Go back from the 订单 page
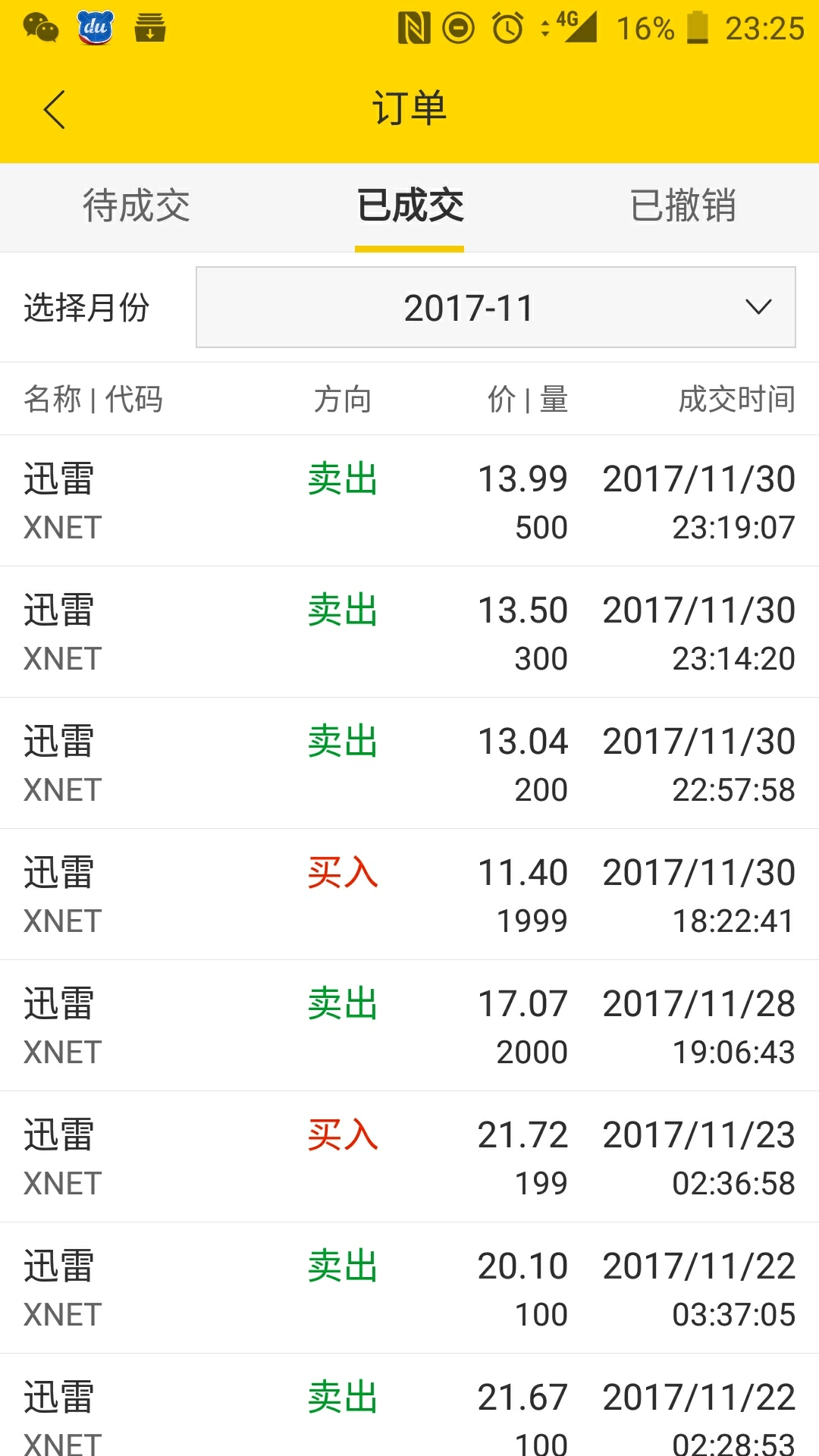Screen dimensions: 819x1456 55,109
